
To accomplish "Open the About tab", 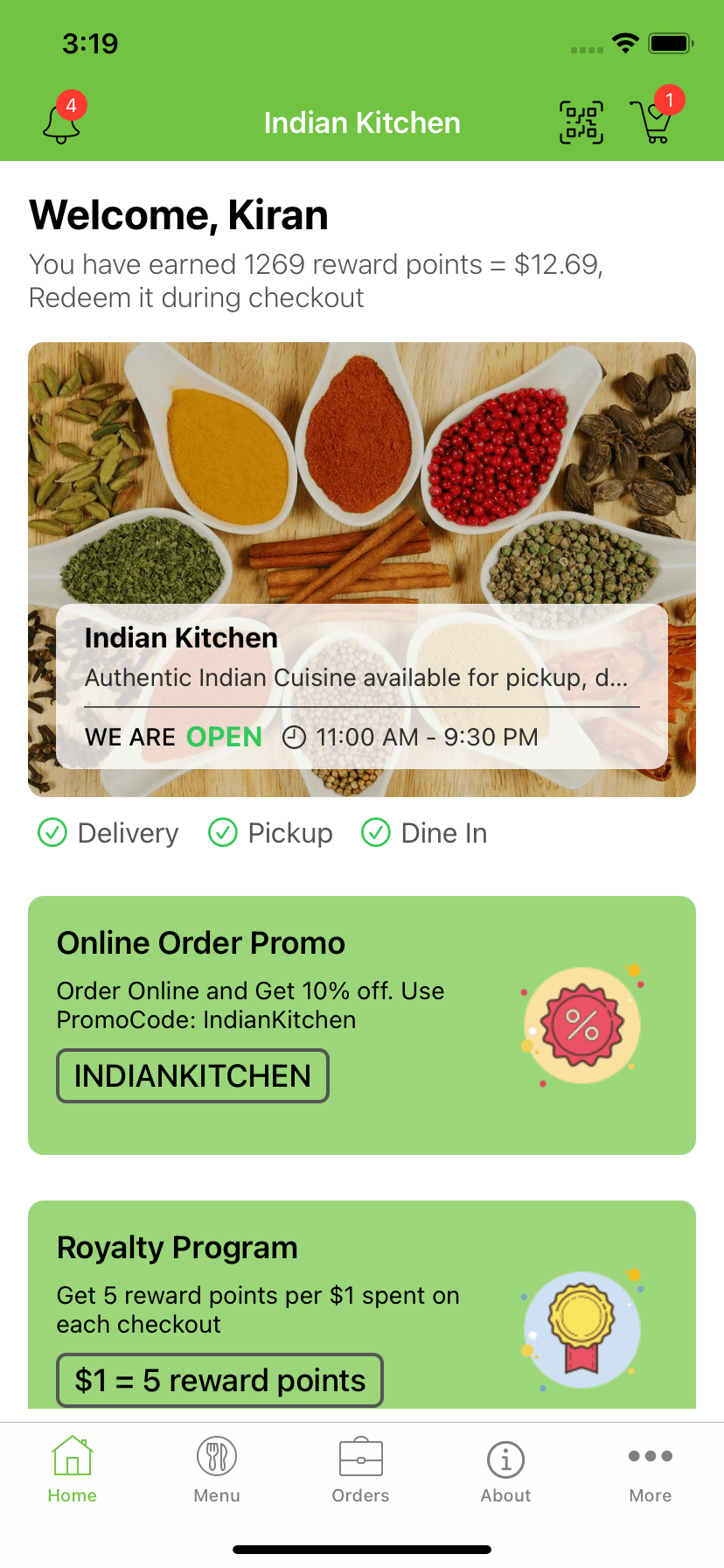I will coord(505,1470).
